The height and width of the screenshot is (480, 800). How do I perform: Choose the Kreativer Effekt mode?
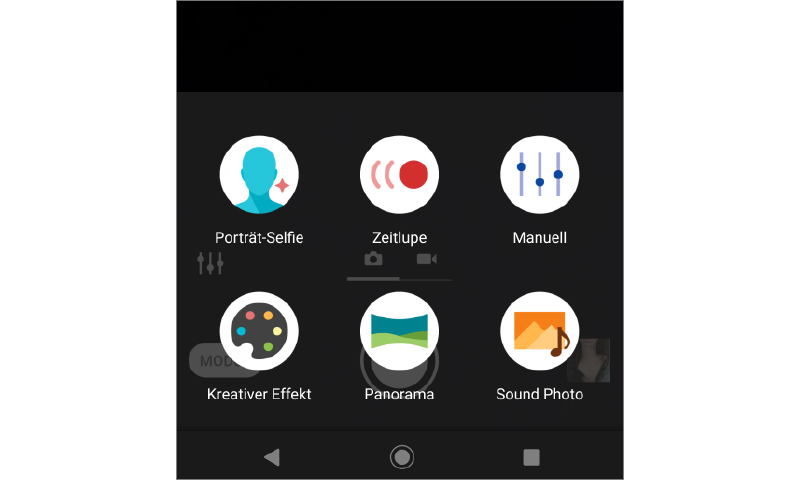coord(259,332)
